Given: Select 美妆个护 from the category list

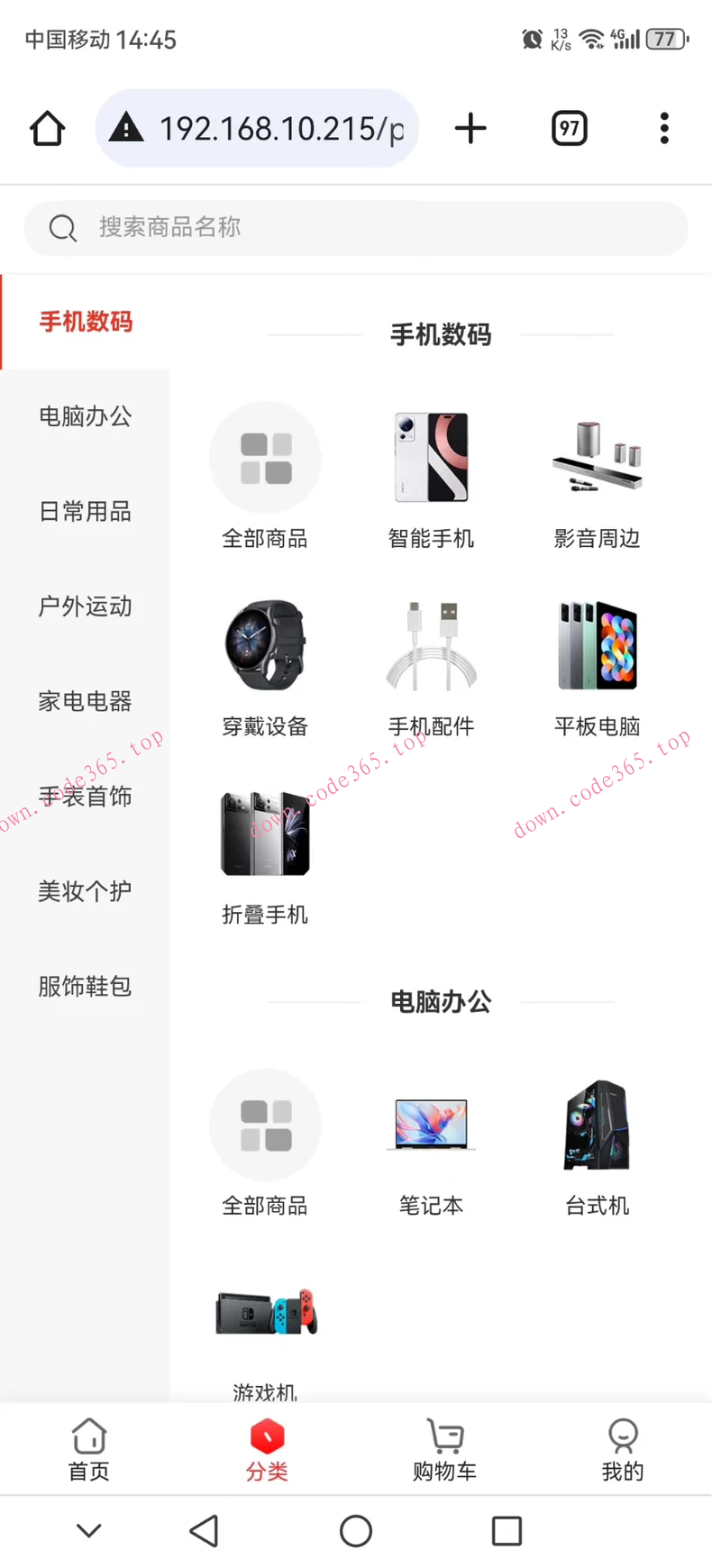Looking at the screenshot, I should tap(85, 890).
